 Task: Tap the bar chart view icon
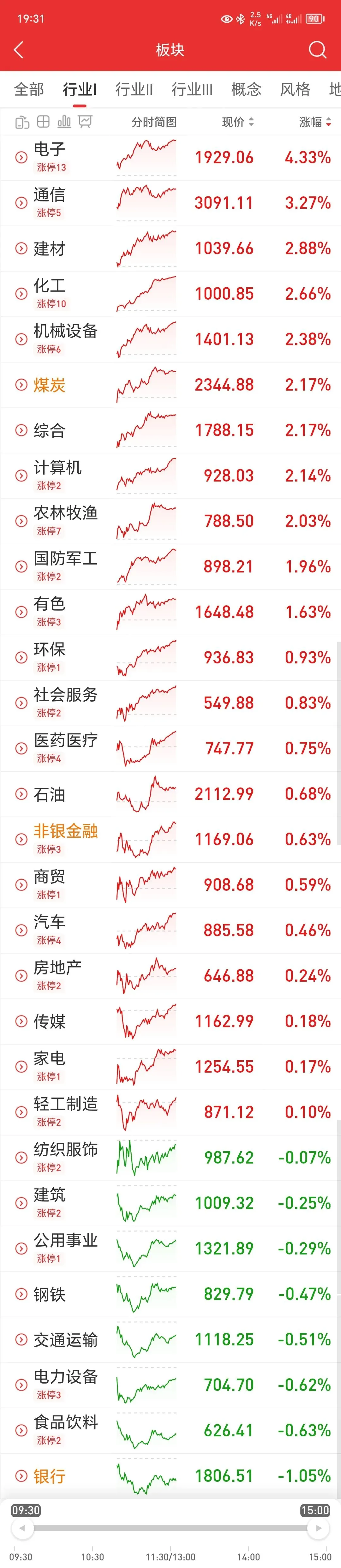(64, 122)
